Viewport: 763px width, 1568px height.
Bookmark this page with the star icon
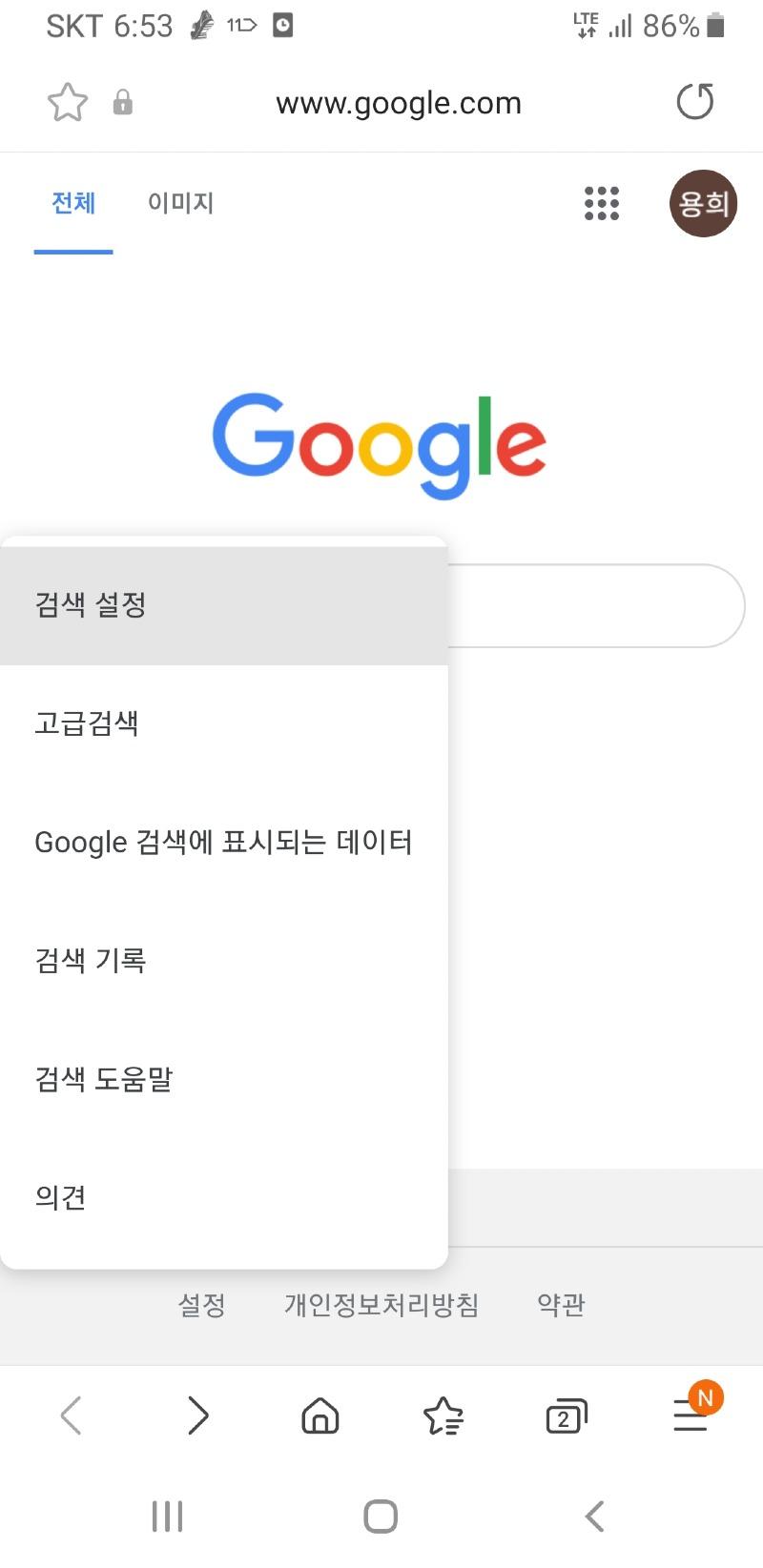tap(68, 102)
